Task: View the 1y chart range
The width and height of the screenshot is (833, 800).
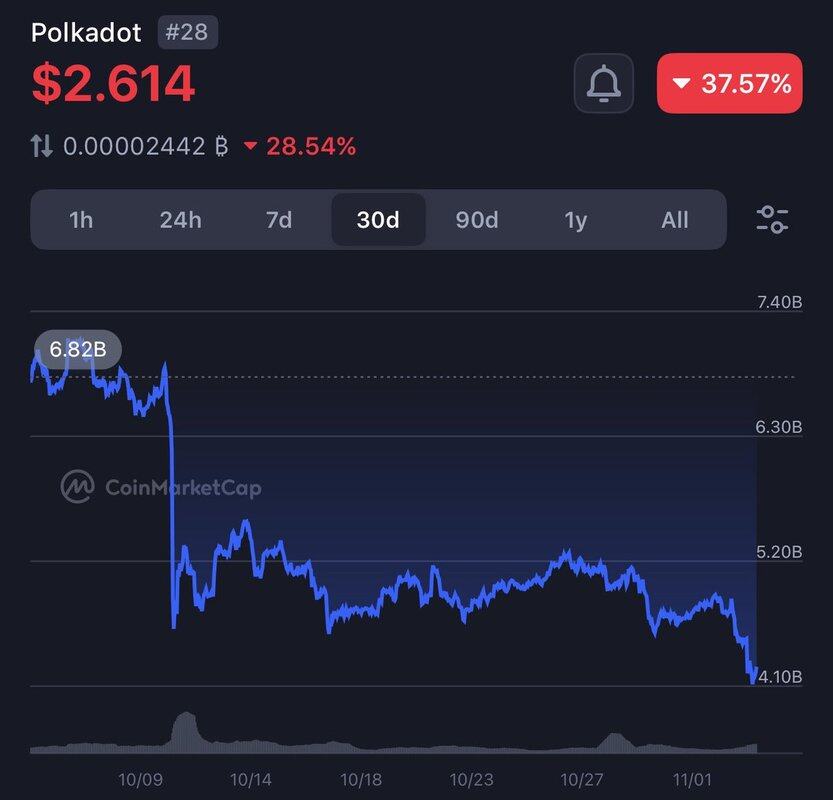Action: click(576, 219)
